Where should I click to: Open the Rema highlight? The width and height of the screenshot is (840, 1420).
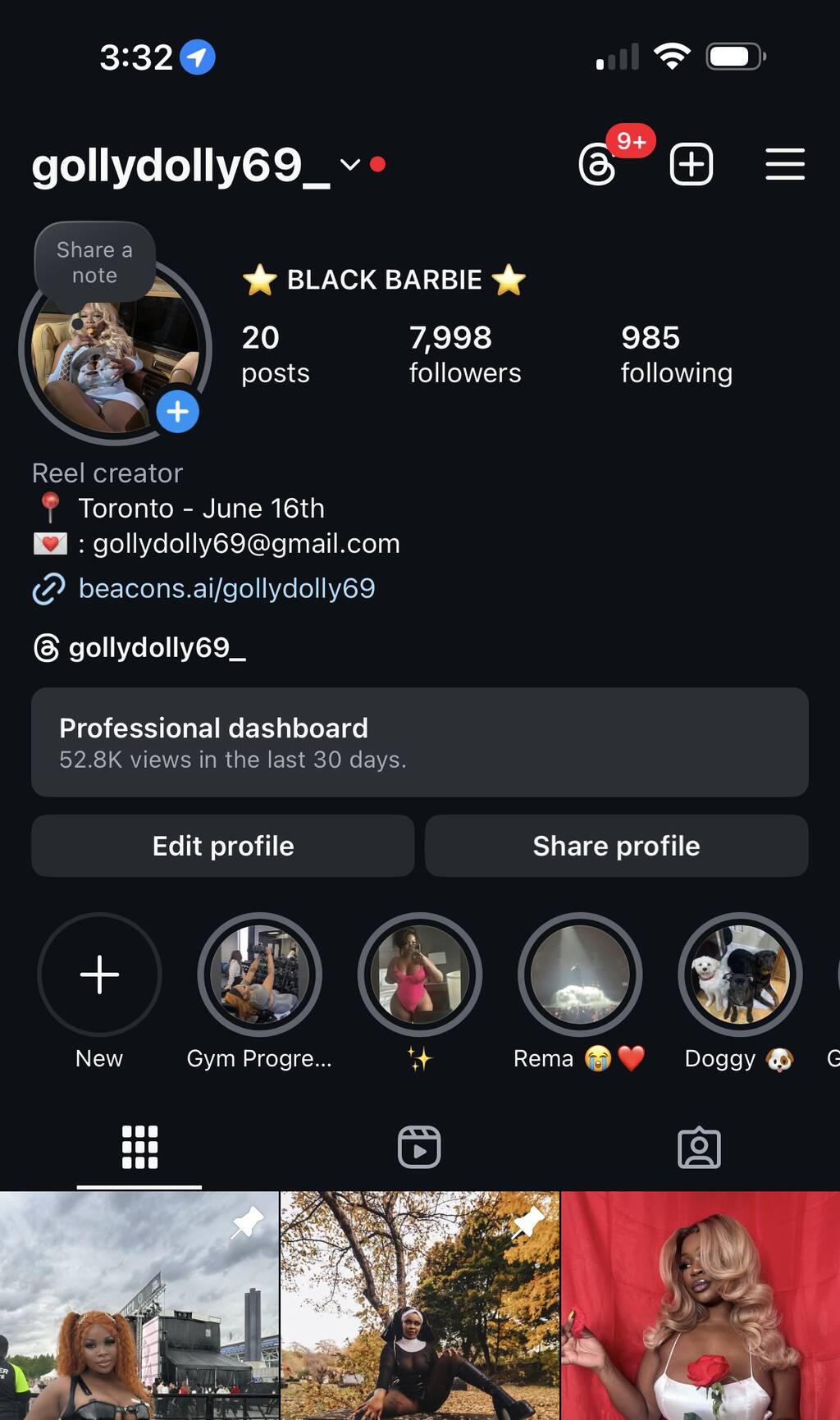pos(580,975)
